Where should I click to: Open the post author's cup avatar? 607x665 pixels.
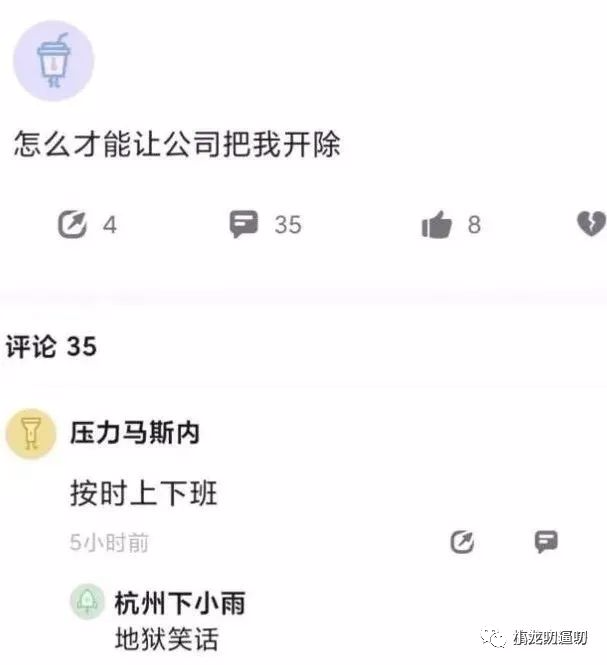coord(53,61)
